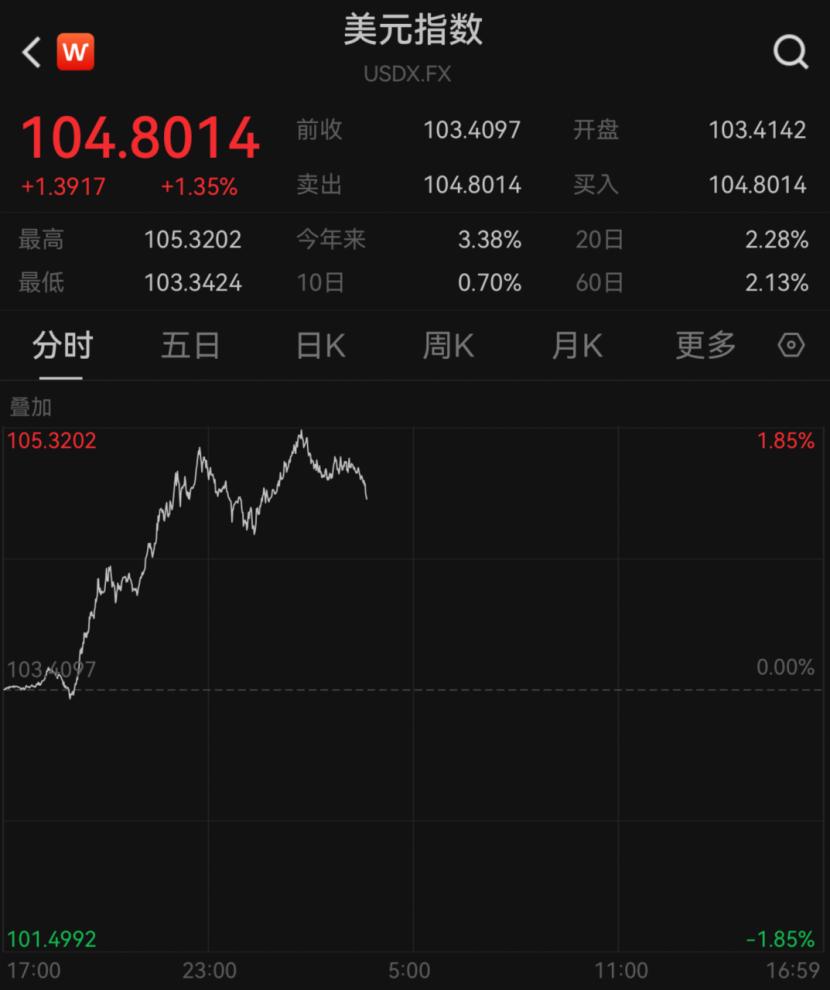
Task: Select the 周K chart tab
Action: 448,346
